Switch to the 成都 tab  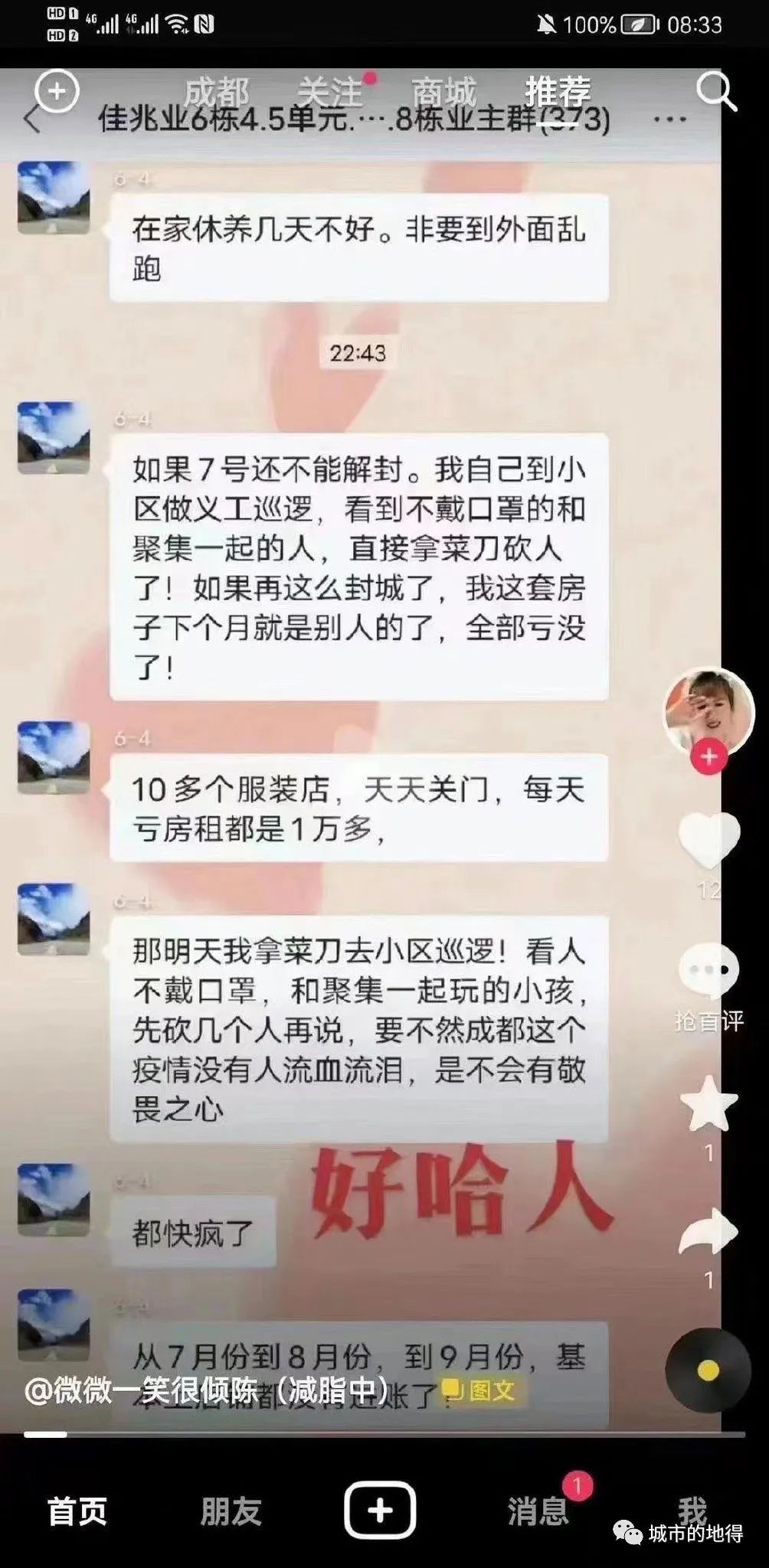coord(217,93)
